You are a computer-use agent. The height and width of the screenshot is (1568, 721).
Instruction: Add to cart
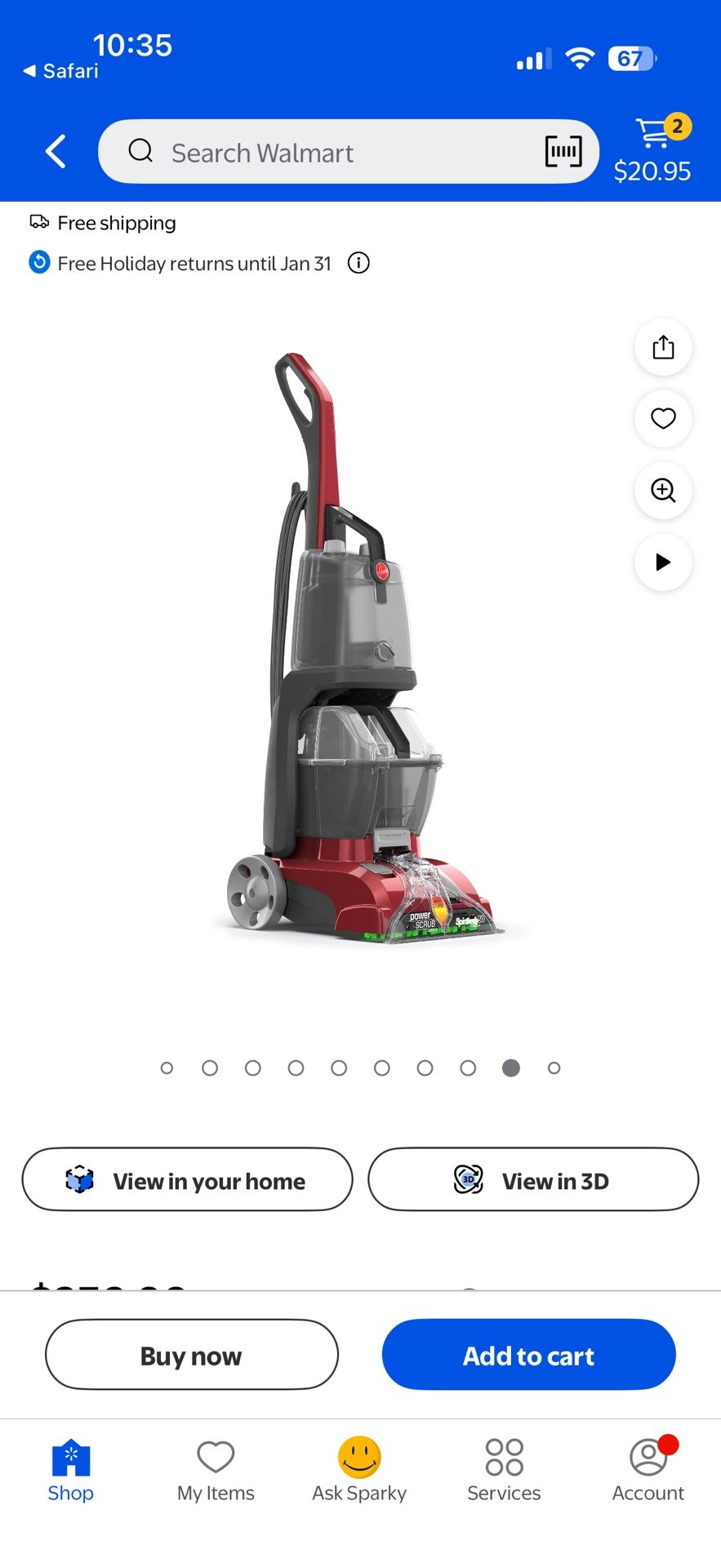click(x=528, y=1355)
